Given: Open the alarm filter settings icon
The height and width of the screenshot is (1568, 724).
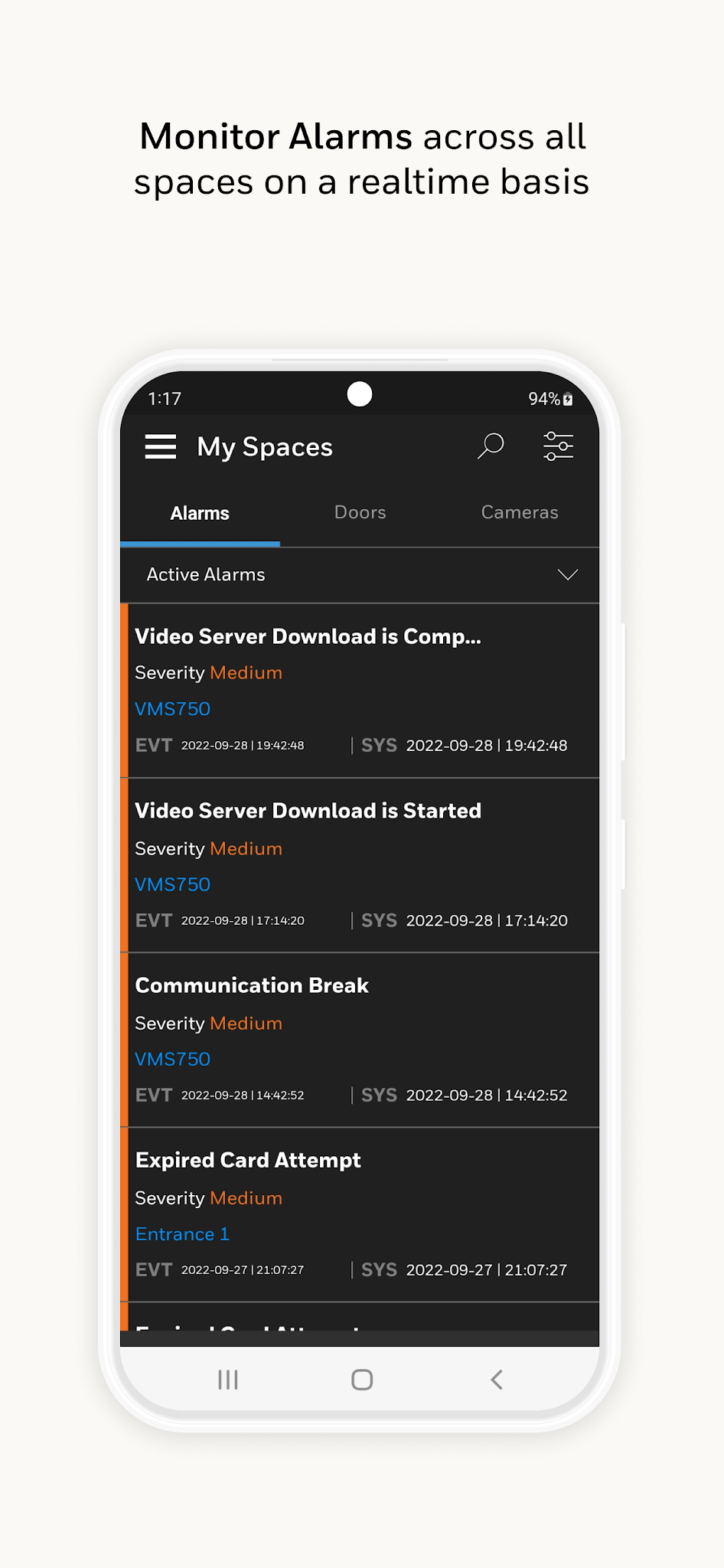Looking at the screenshot, I should [x=558, y=446].
